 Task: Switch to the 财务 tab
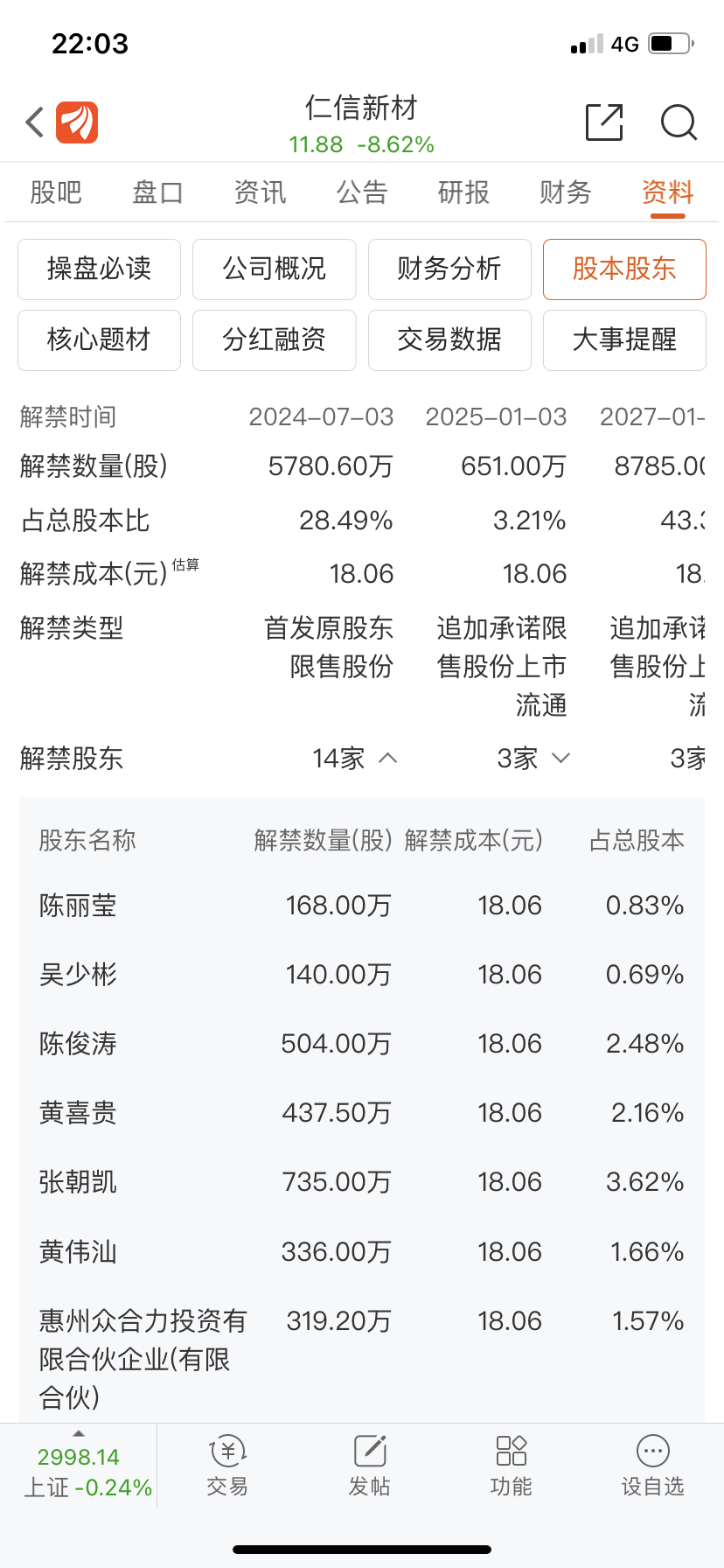566,192
